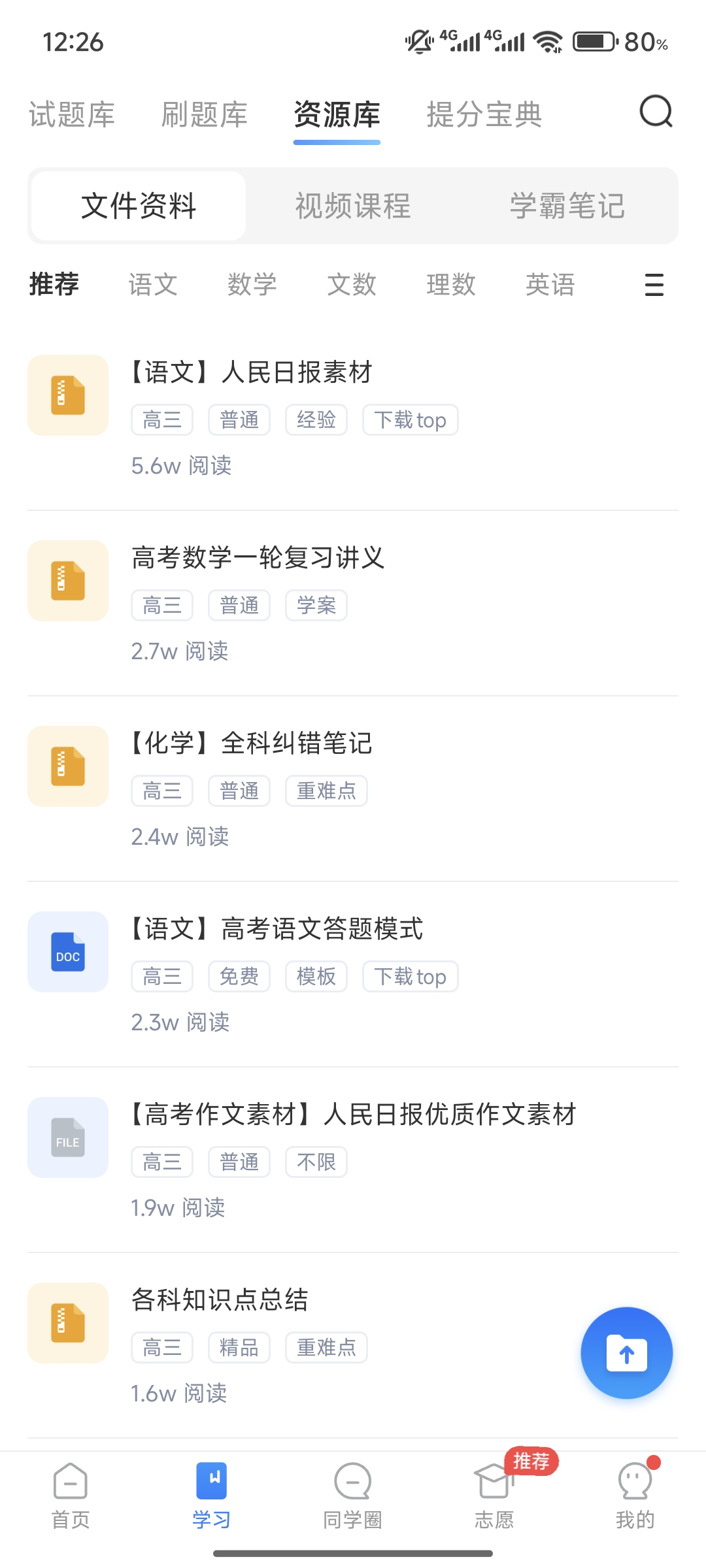Filter resources by 数学
The width and height of the screenshot is (706, 1568).
point(252,285)
